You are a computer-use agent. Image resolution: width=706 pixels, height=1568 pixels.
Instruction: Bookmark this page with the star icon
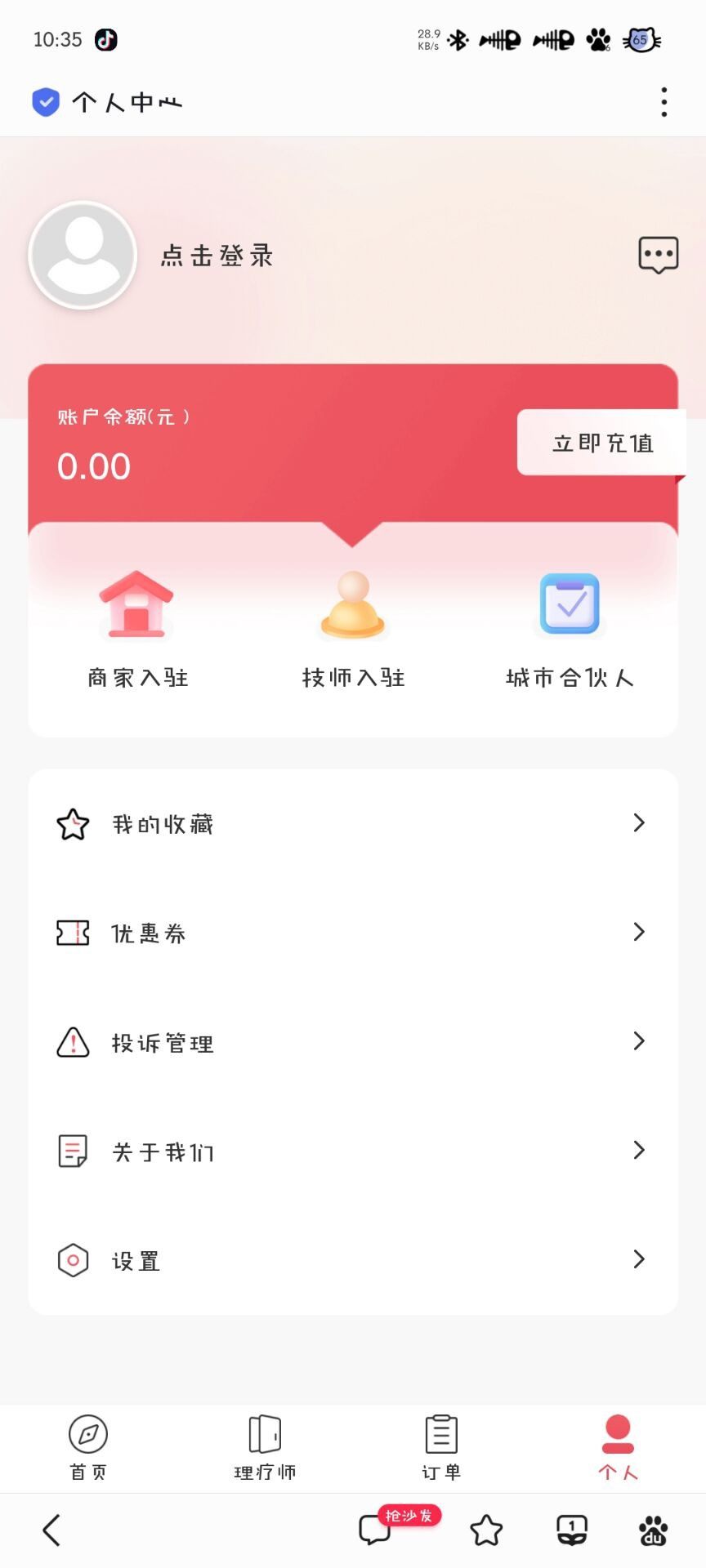(486, 1530)
